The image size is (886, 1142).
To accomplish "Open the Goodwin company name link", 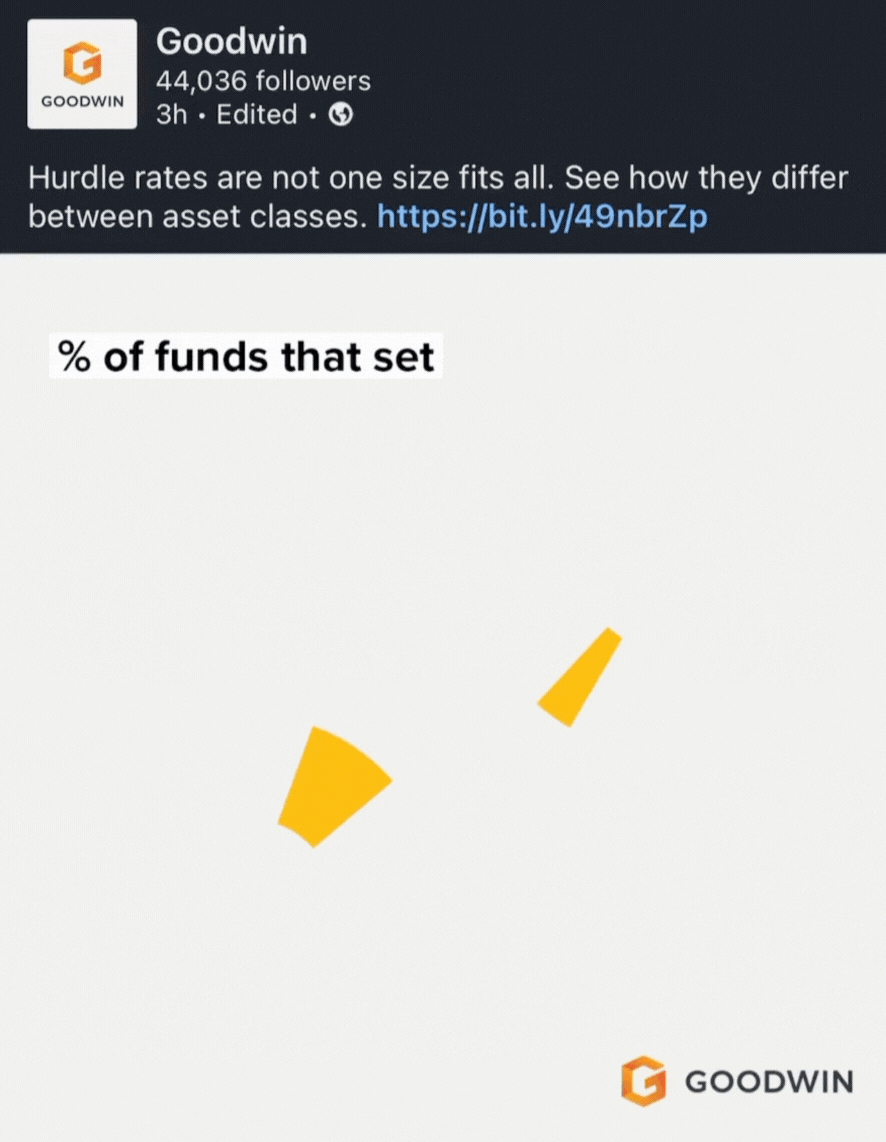I will 231,42.
